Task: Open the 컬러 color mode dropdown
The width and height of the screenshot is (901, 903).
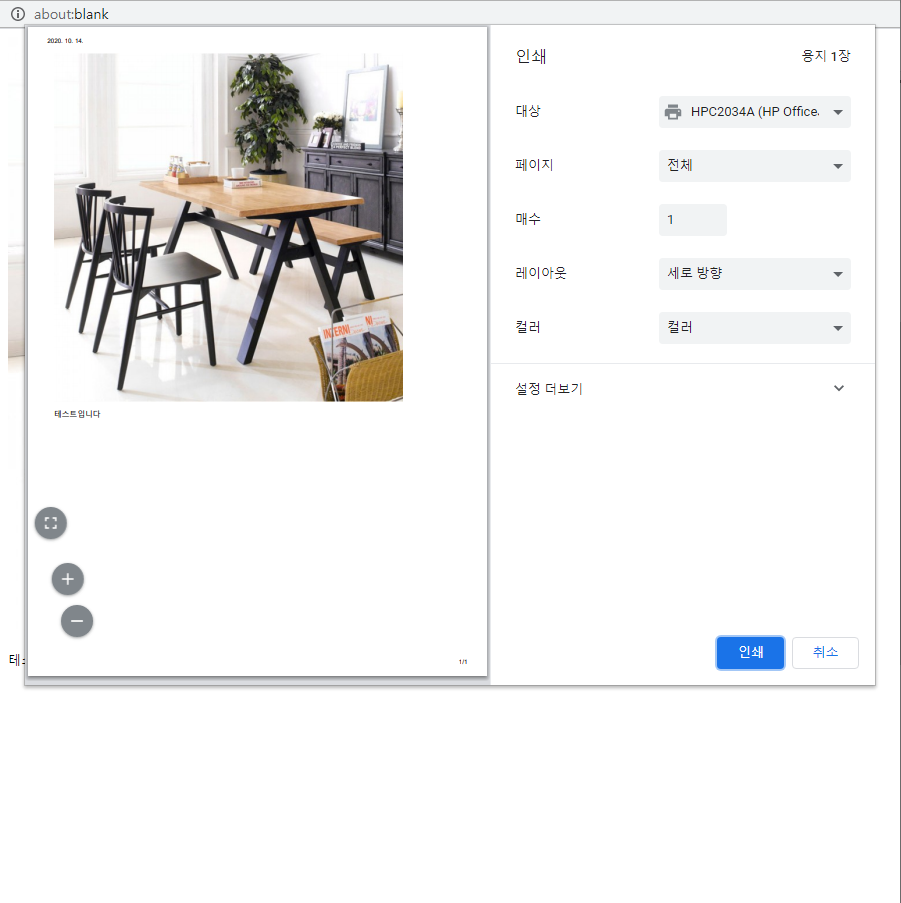Action: 754,328
